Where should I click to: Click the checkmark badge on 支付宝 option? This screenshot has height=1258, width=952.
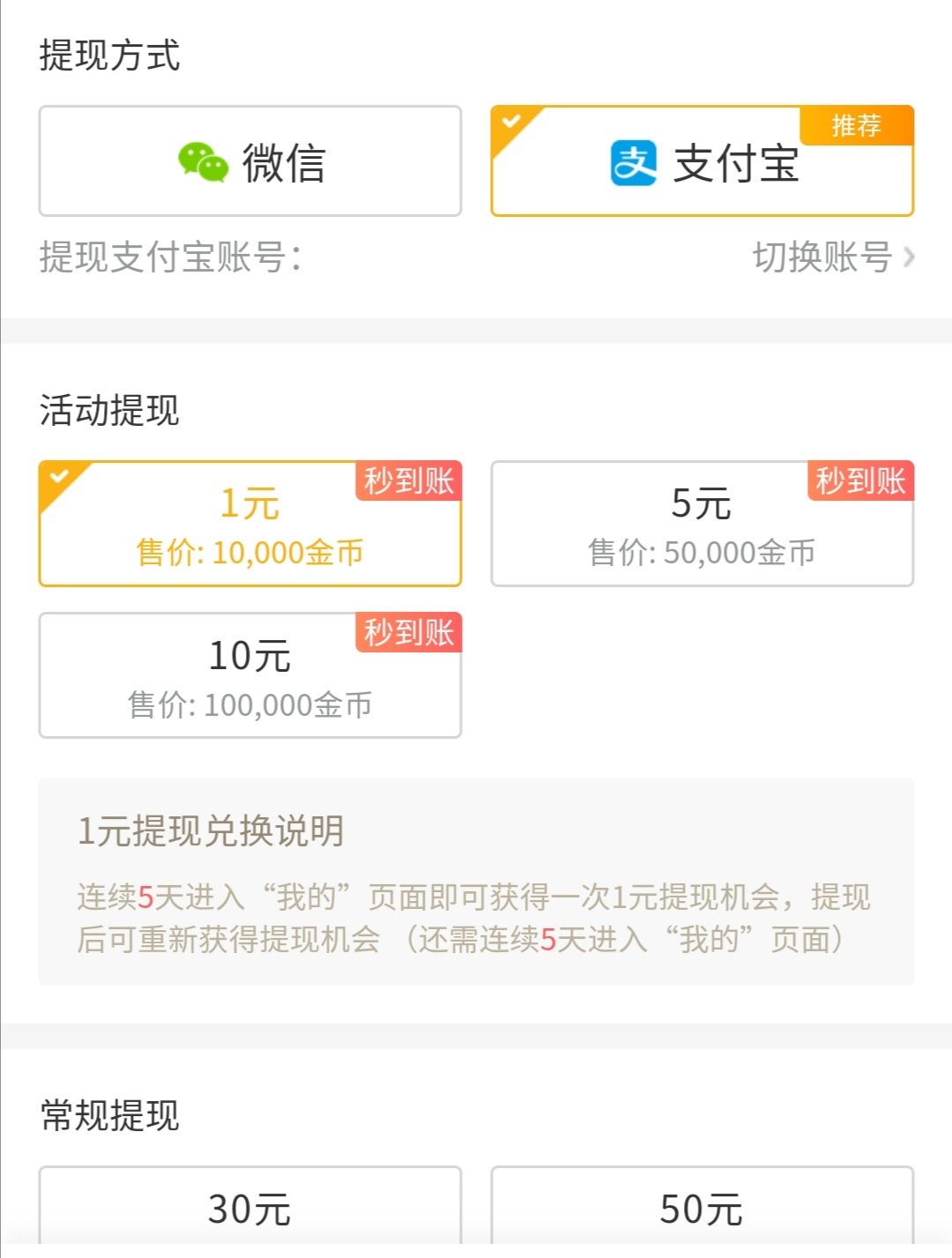pos(511,123)
